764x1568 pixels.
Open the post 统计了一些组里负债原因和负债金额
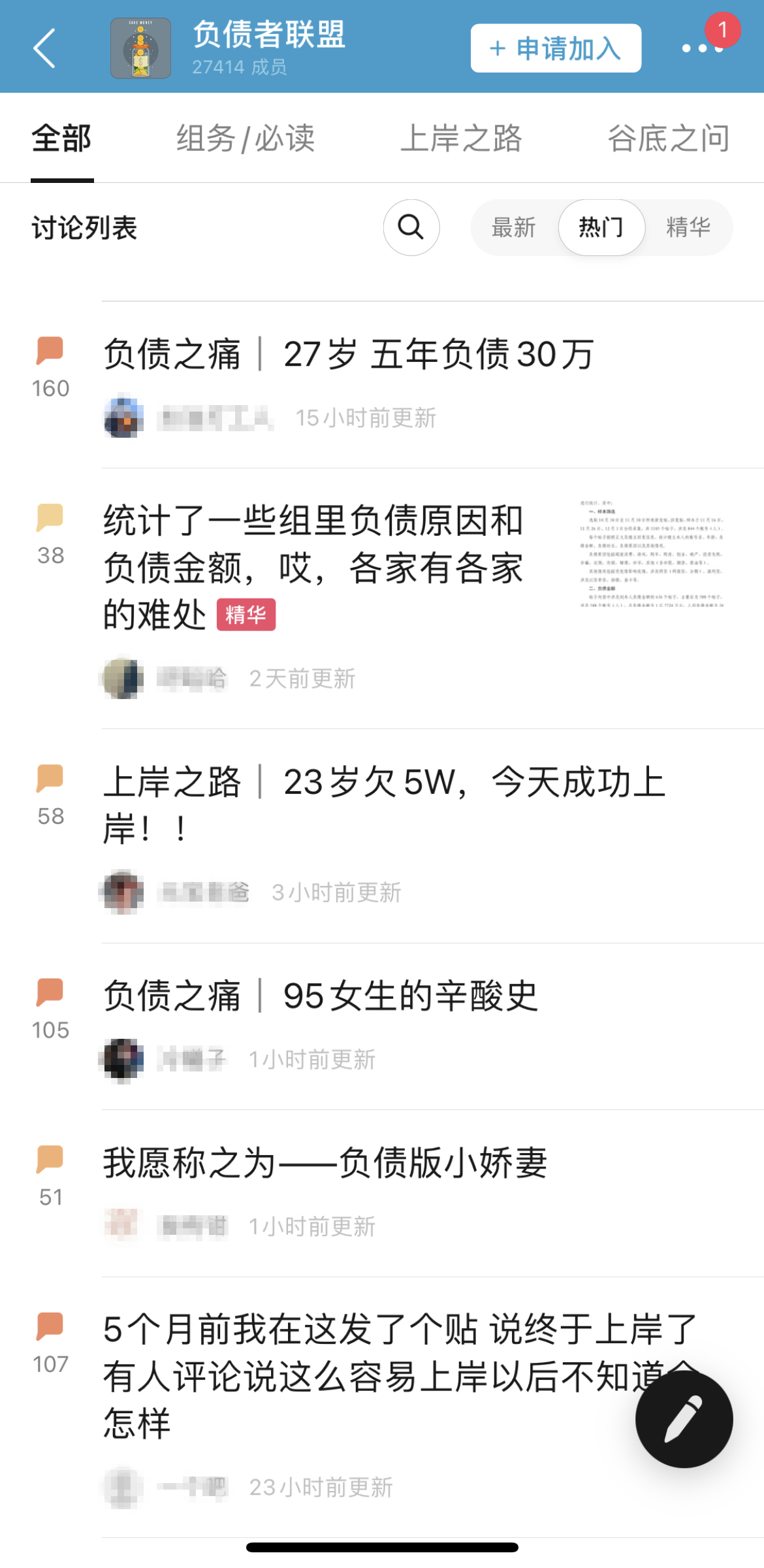[313, 567]
